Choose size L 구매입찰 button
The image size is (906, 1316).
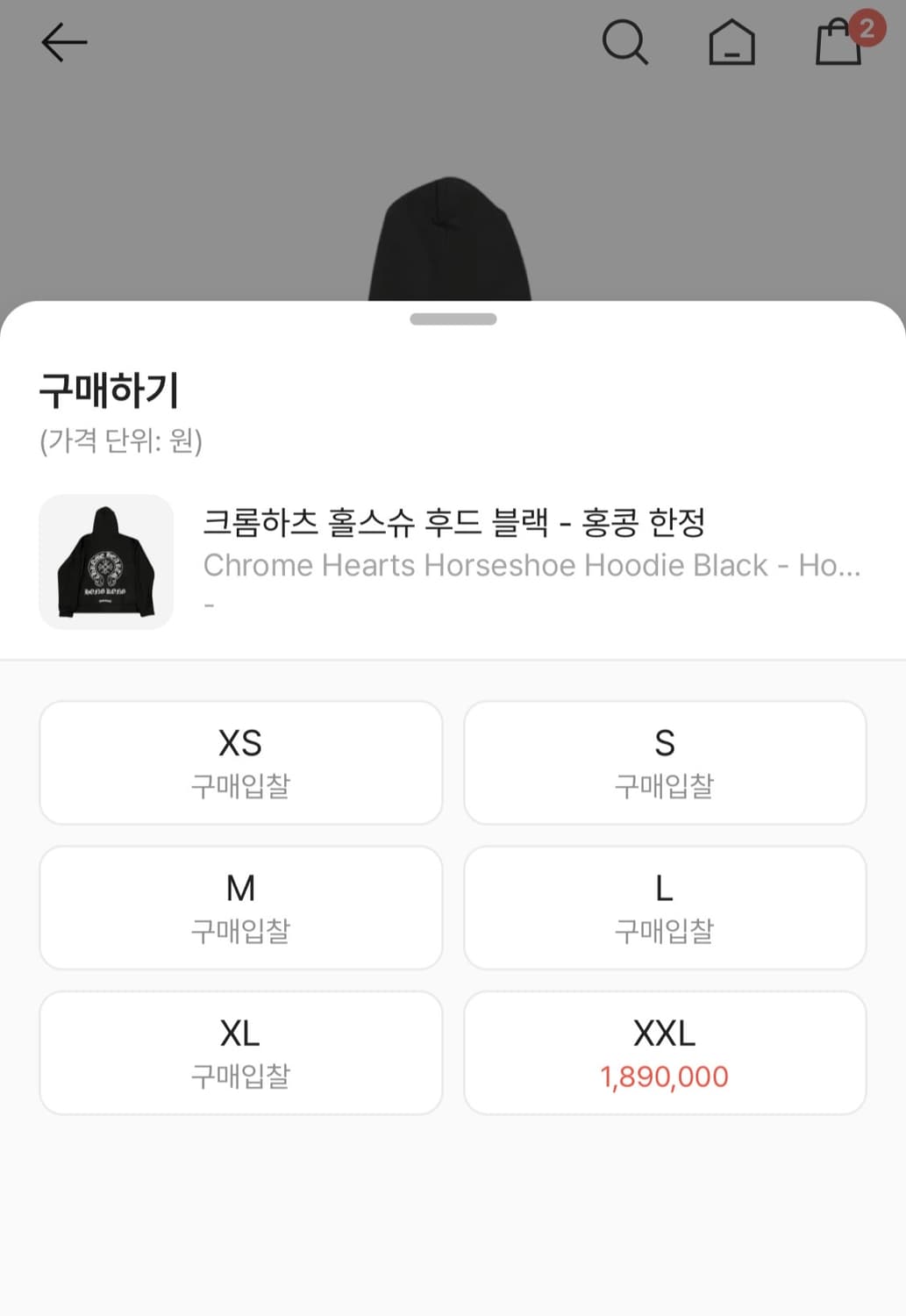[665, 907]
